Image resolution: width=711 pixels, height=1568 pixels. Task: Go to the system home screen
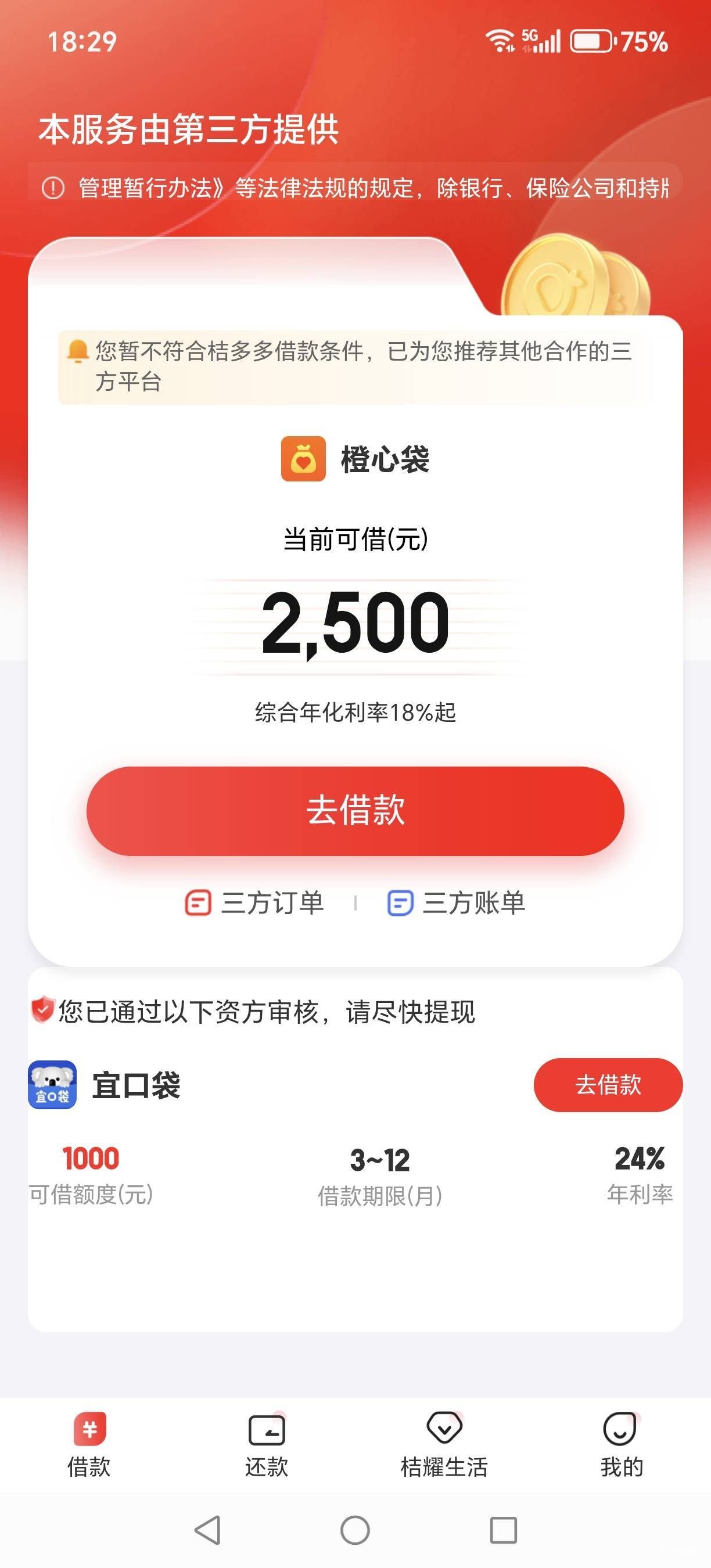pos(355,1530)
